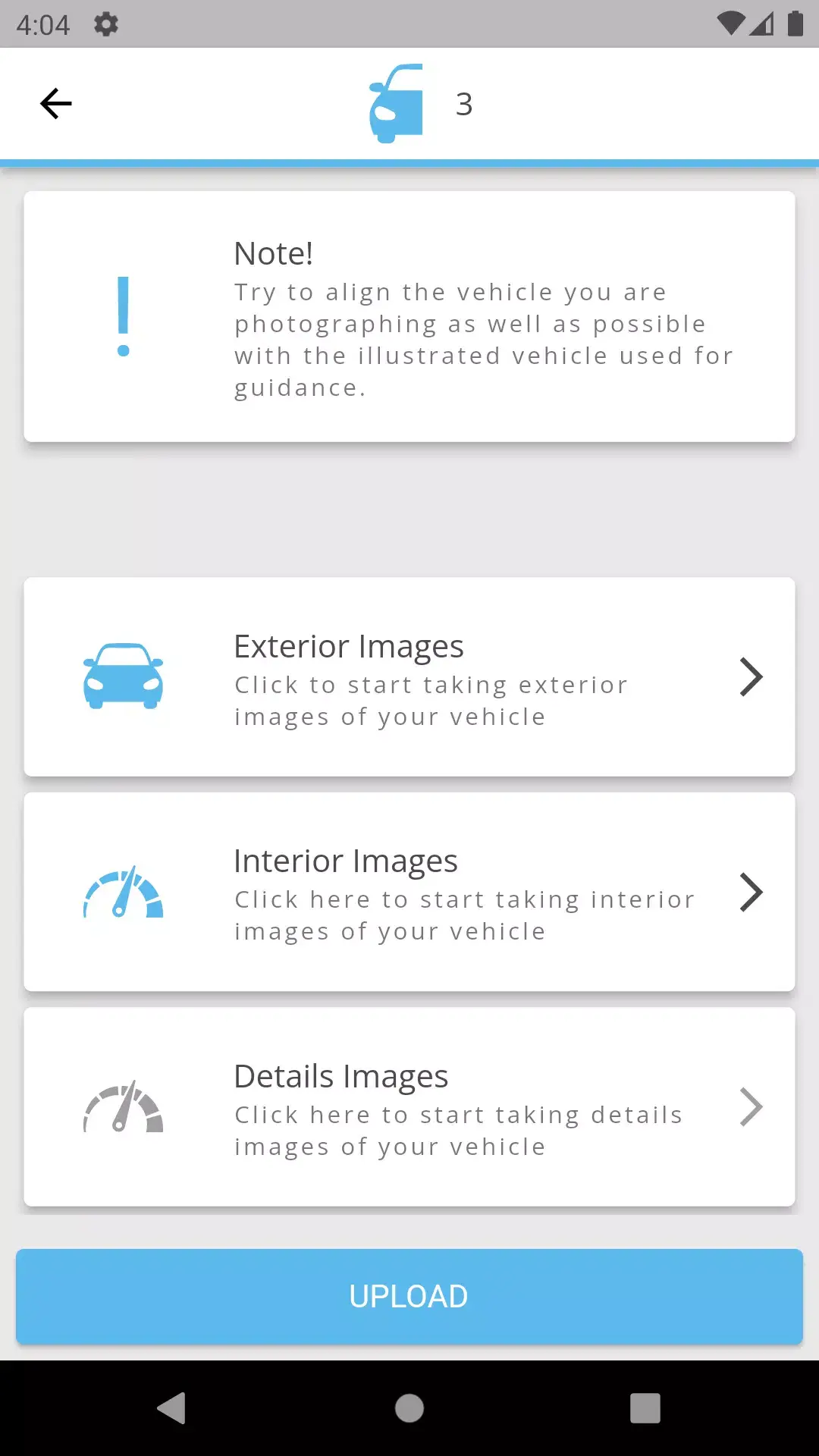Viewport: 819px width, 1456px height.
Task: Click the gray gauge icon beside Details Images
Action: pos(124,1109)
